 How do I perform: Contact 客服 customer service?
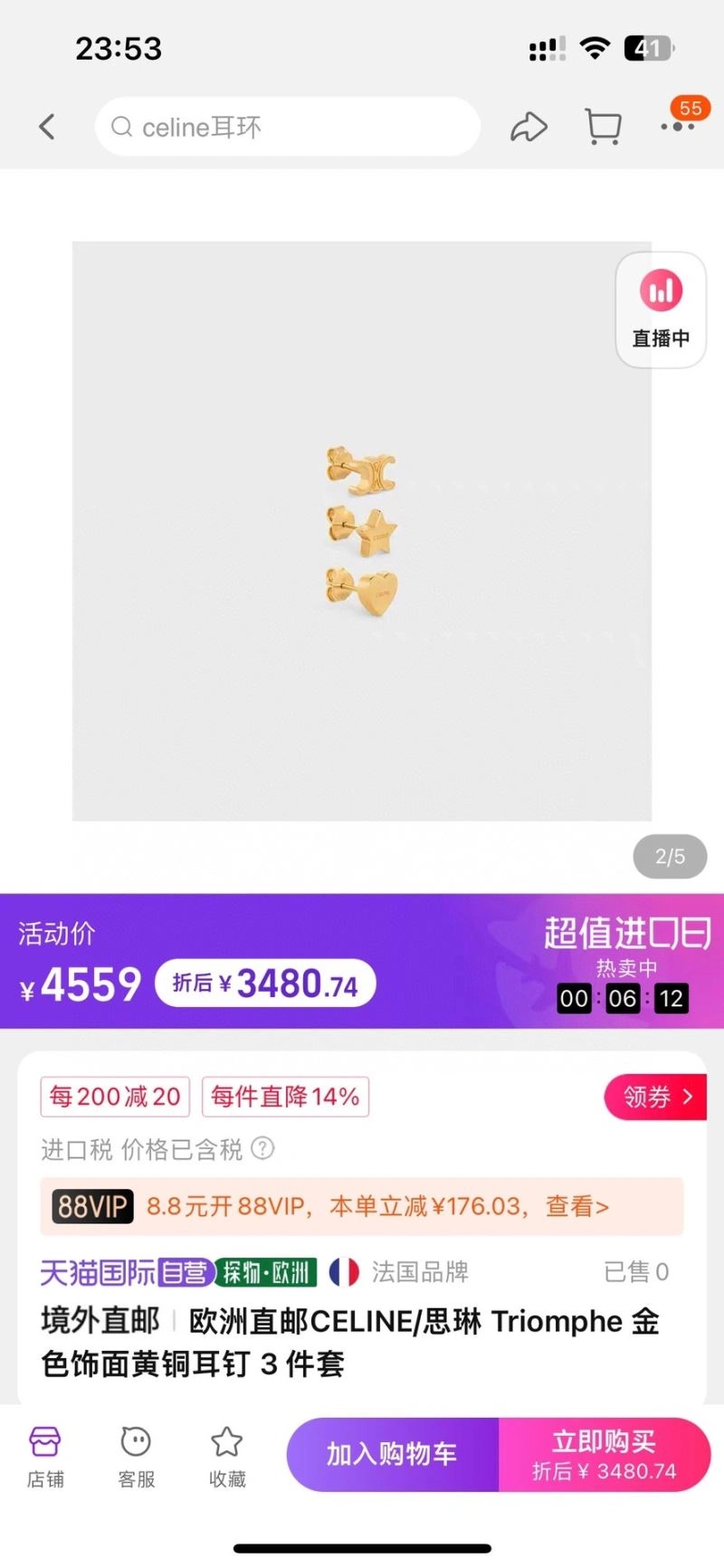(x=136, y=1456)
